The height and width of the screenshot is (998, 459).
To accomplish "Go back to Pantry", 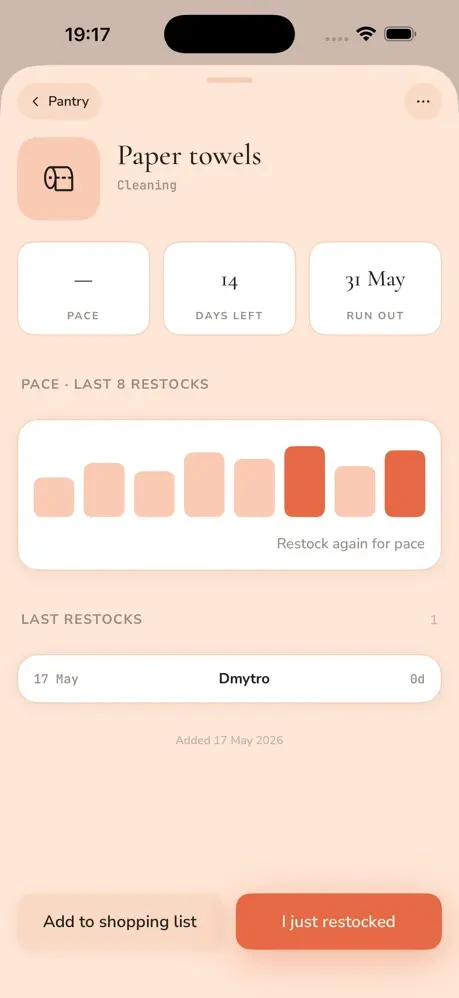I will (x=59, y=101).
